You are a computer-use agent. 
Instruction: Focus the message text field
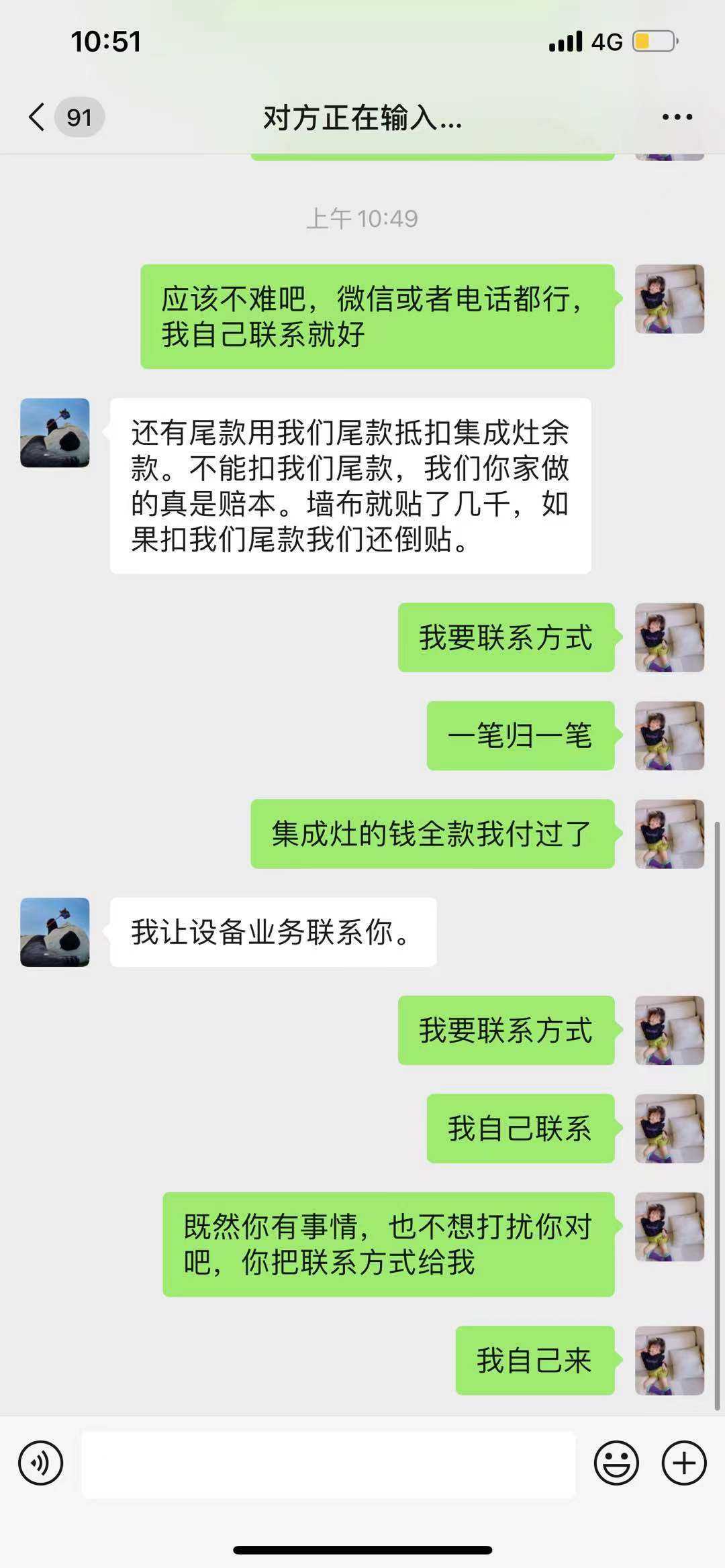[x=328, y=1463]
